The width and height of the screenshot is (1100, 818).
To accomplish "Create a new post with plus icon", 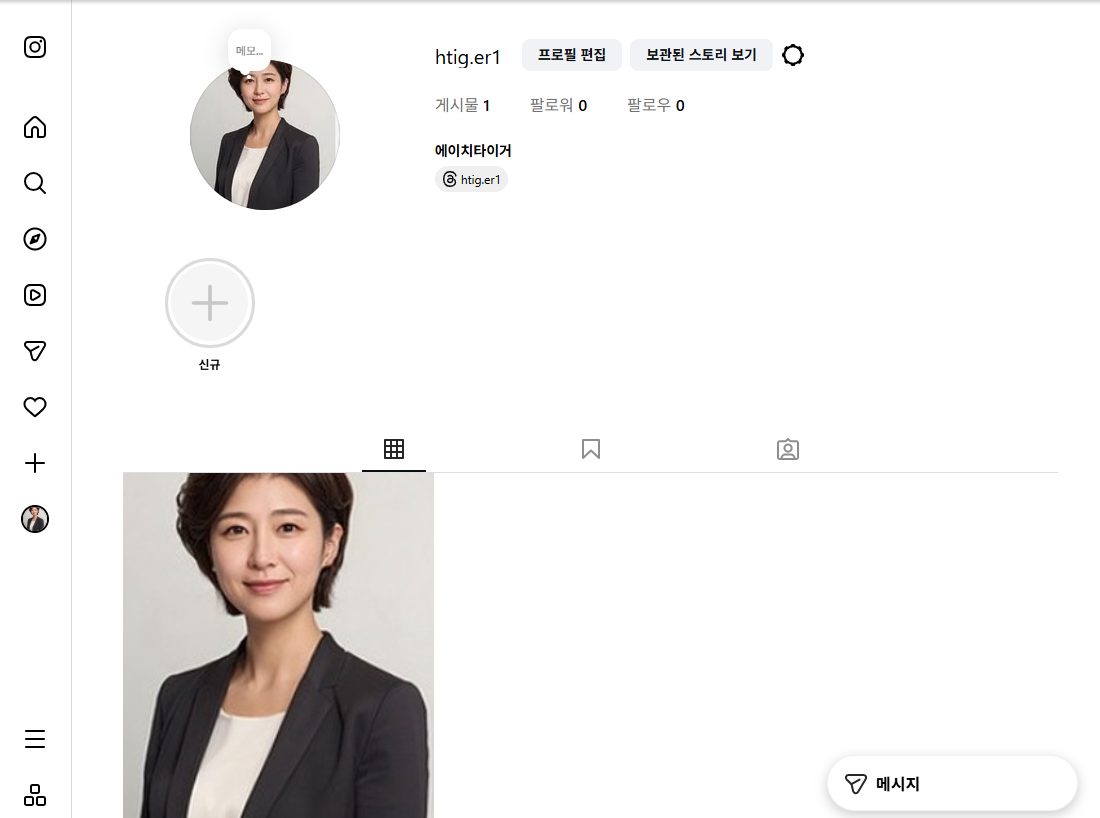I will (x=35, y=463).
